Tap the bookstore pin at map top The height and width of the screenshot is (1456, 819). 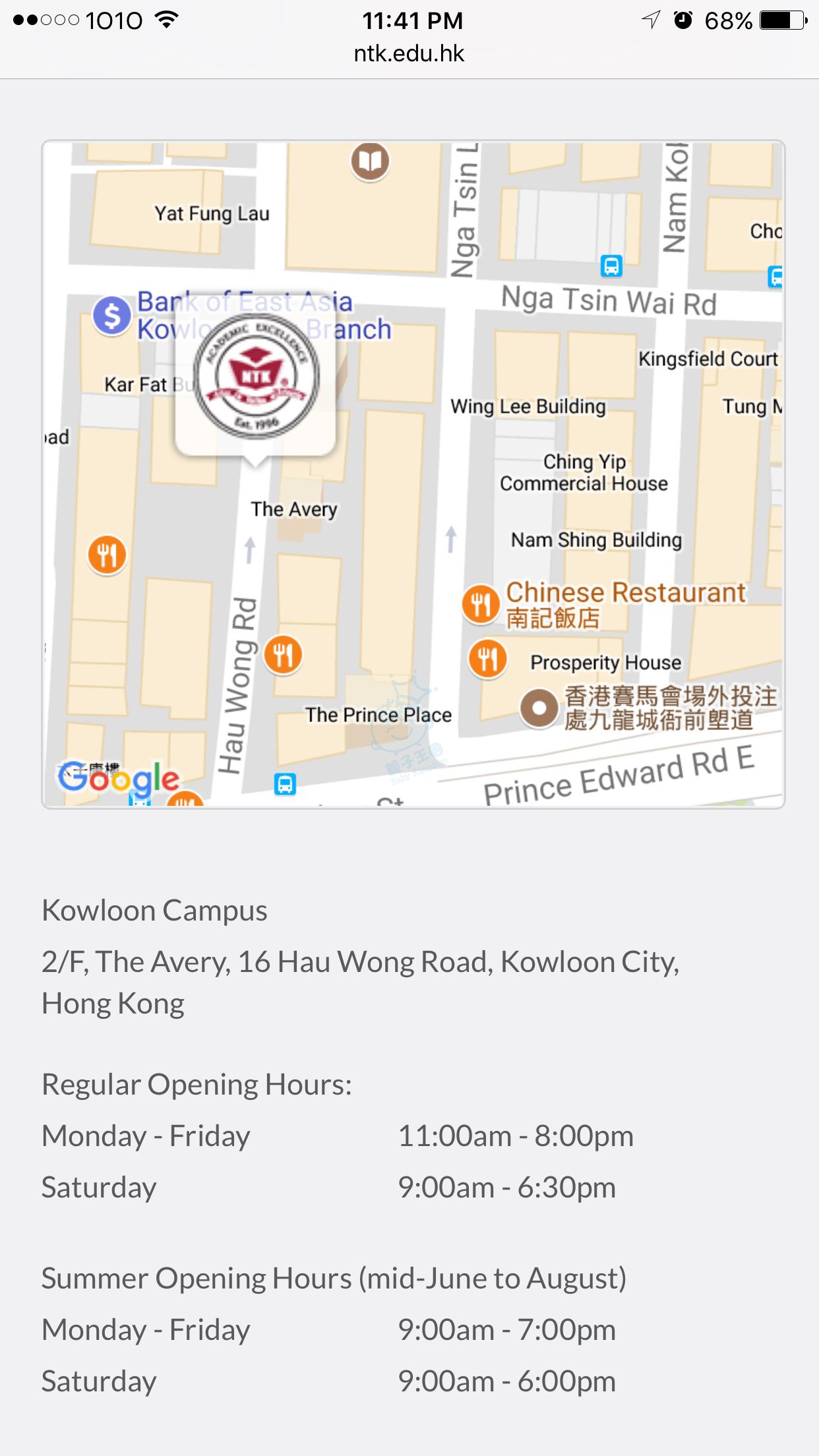[370, 161]
